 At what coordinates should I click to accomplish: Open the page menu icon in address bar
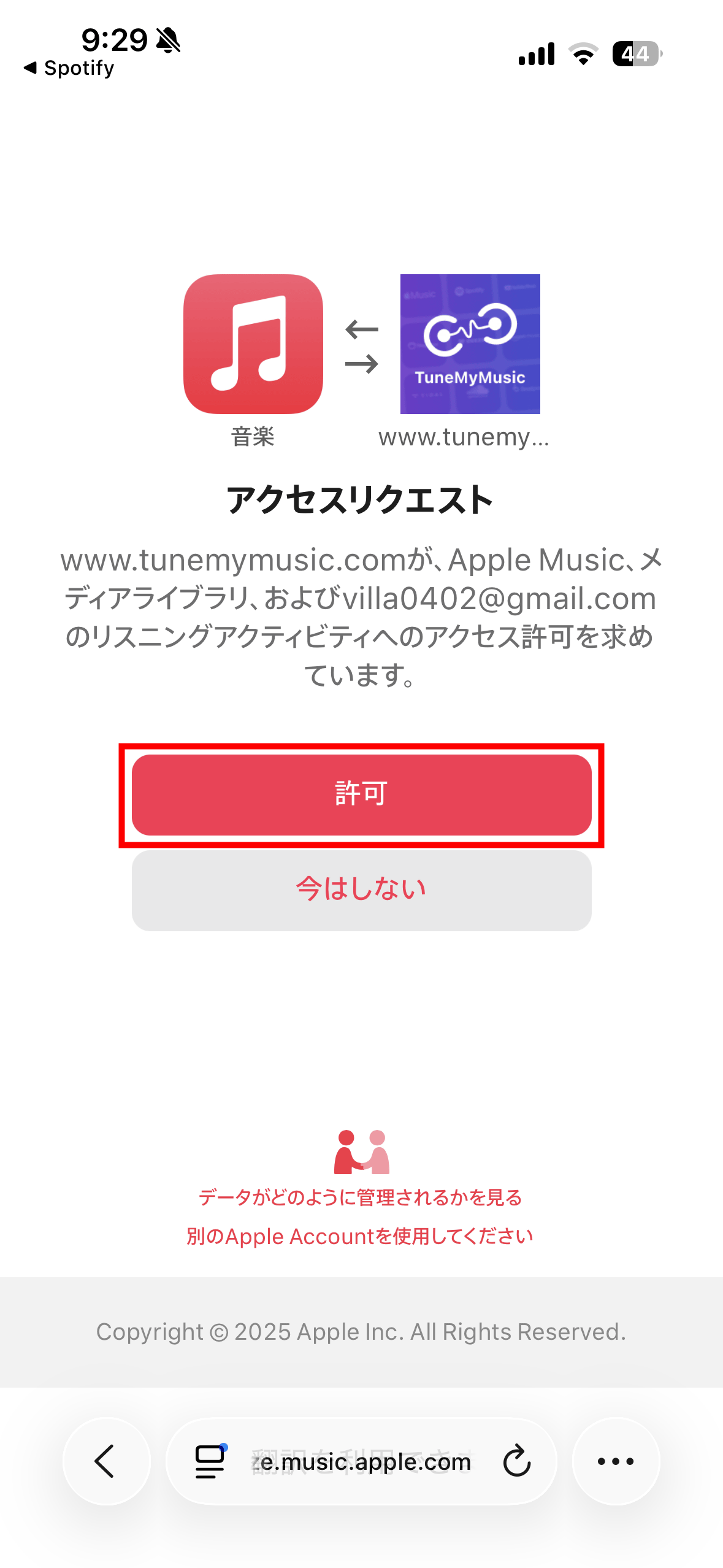pos(210,1461)
